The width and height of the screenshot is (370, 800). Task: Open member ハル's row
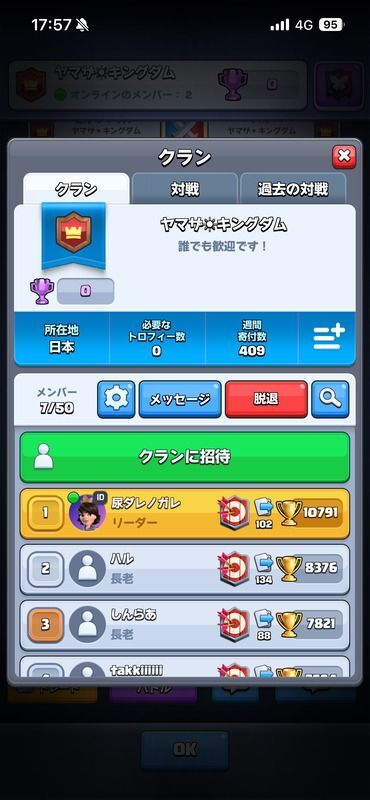[185, 569]
